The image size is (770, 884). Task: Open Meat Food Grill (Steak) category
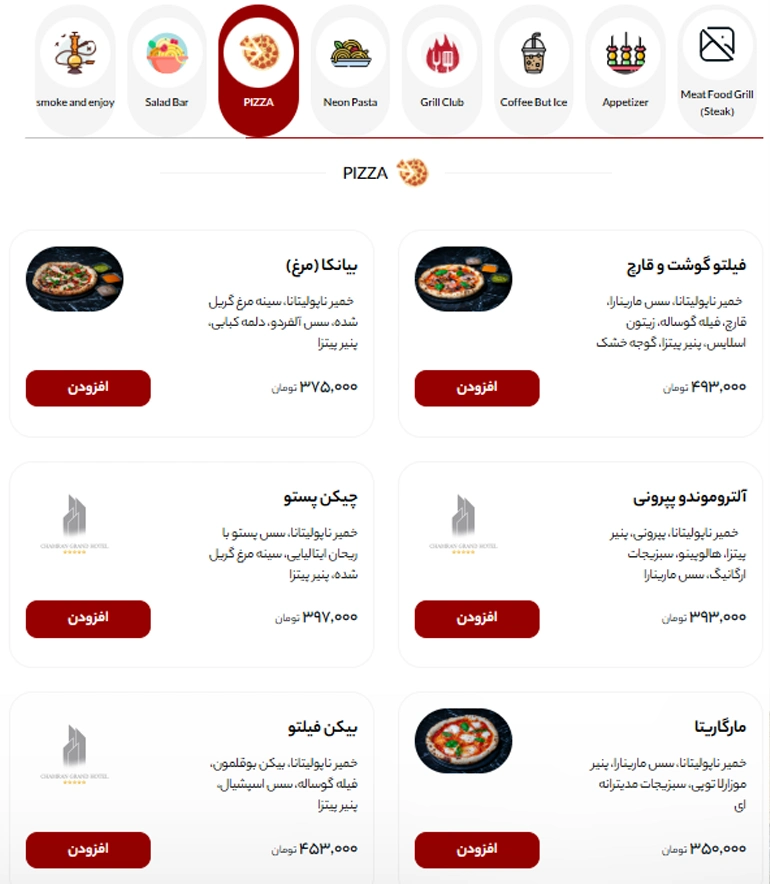tap(717, 70)
